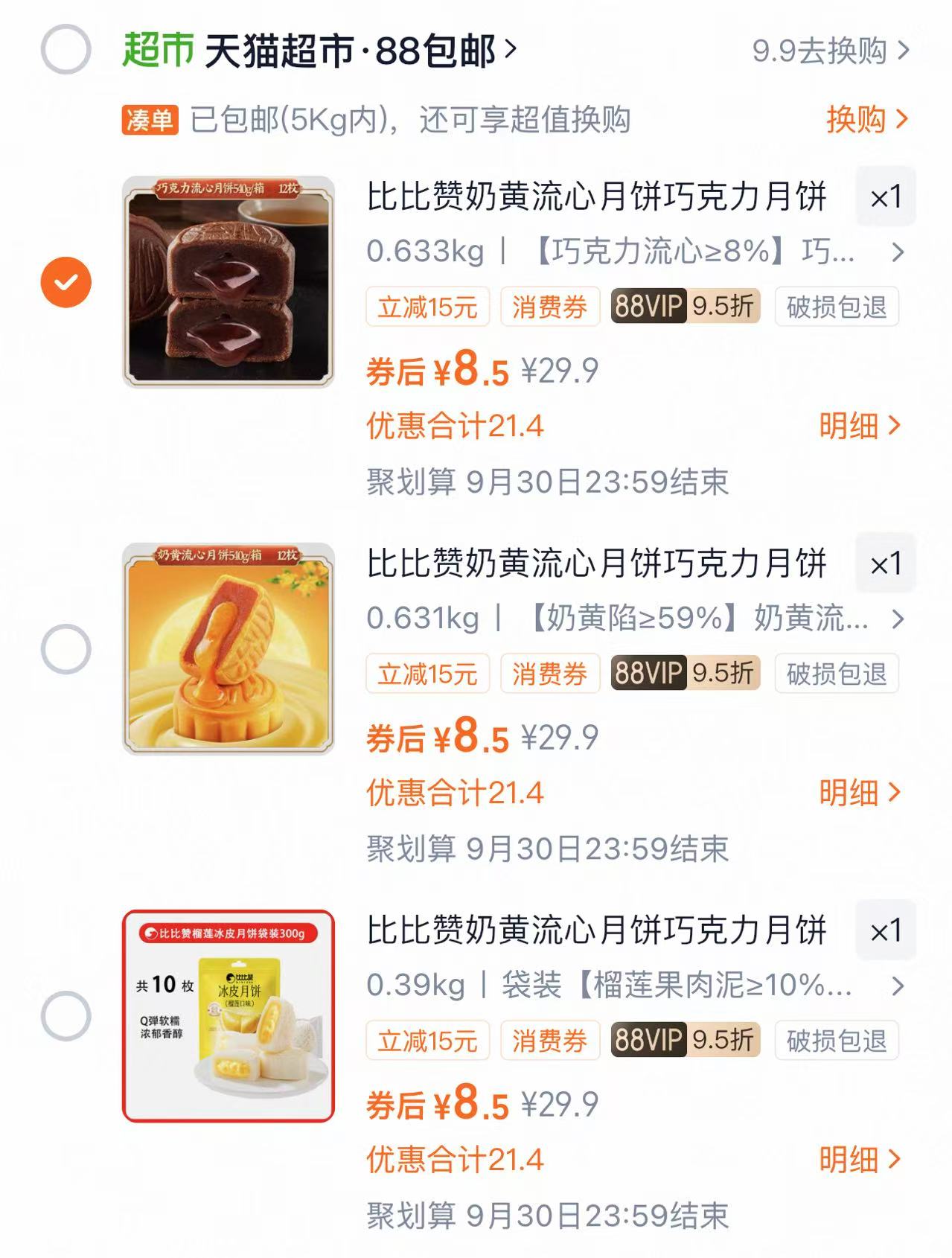Image resolution: width=952 pixels, height=1258 pixels.
Task: Click 破损包退 tag on the second product
Action: tap(836, 674)
